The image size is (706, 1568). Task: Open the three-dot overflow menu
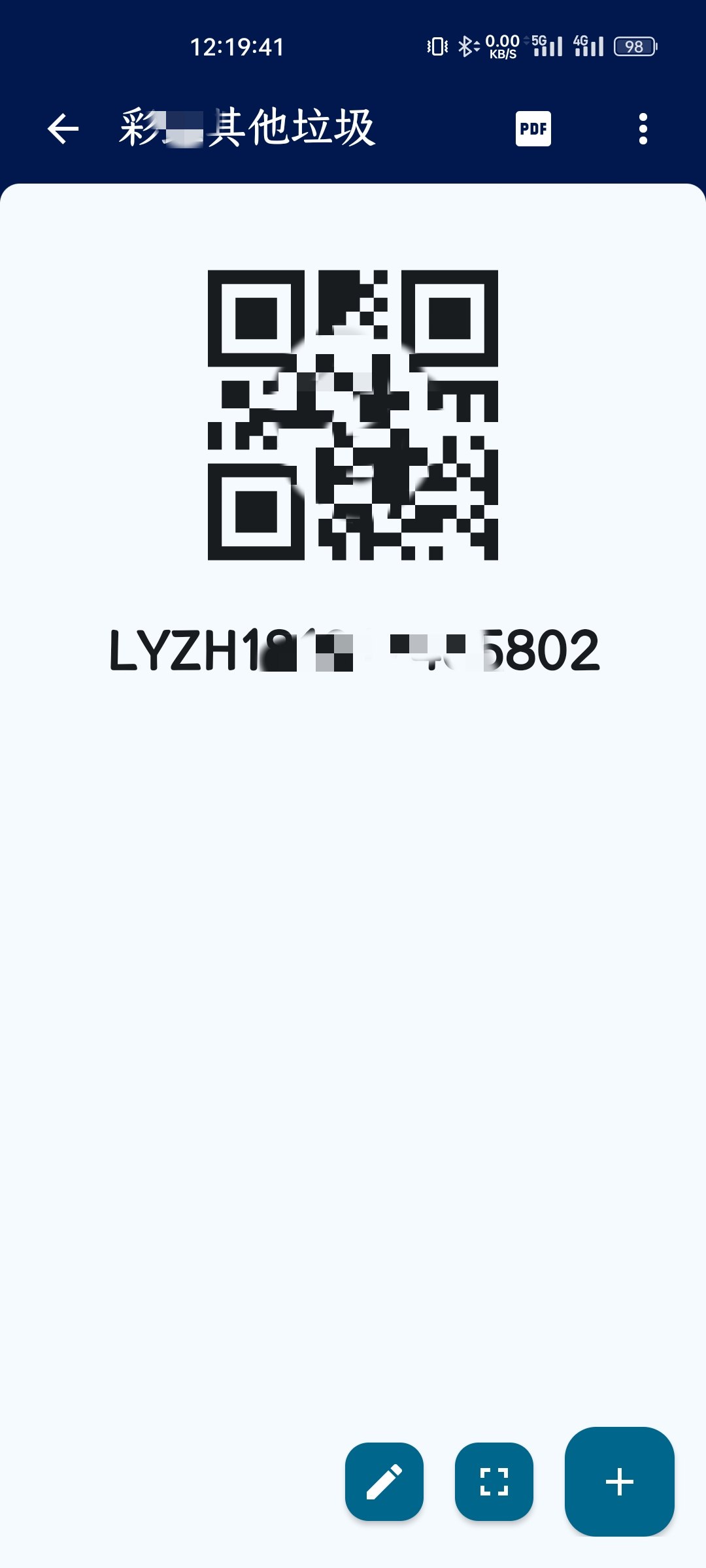pos(643,129)
